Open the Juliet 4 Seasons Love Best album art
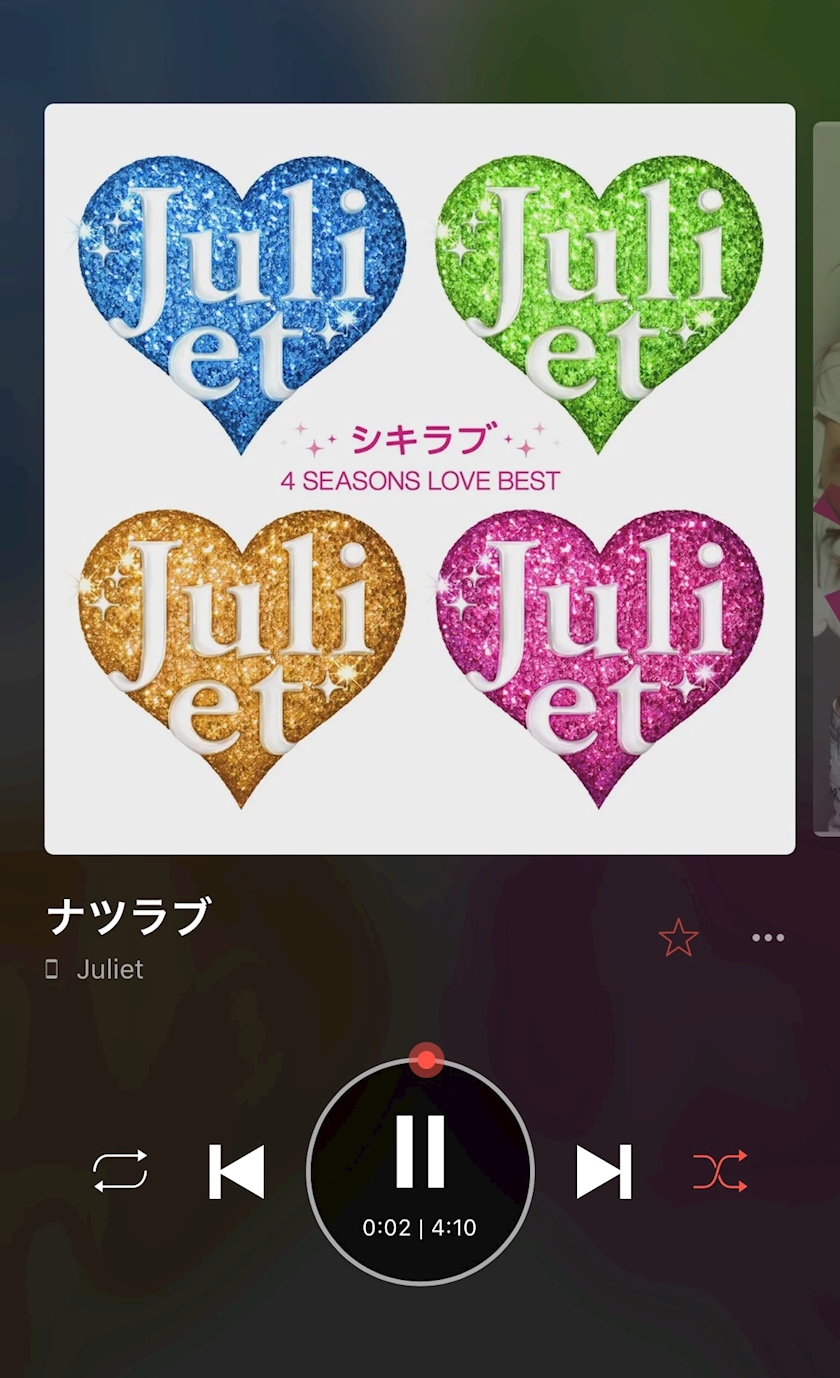Screen dimensions: 840x1378 (x=420, y=479)
